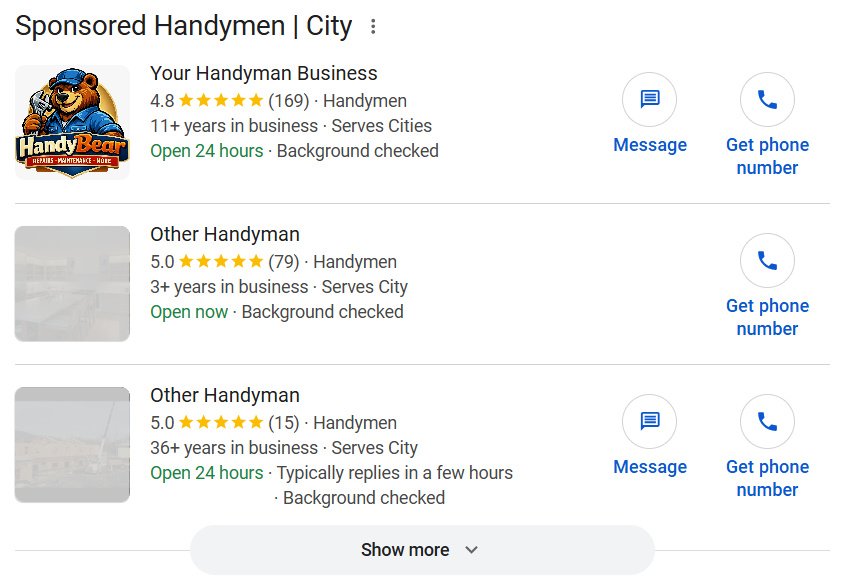The height and width of the screenshot is (588, 849).
Task: Open Other Handyman listing with 79 reviews
Action: coord(225,235)
